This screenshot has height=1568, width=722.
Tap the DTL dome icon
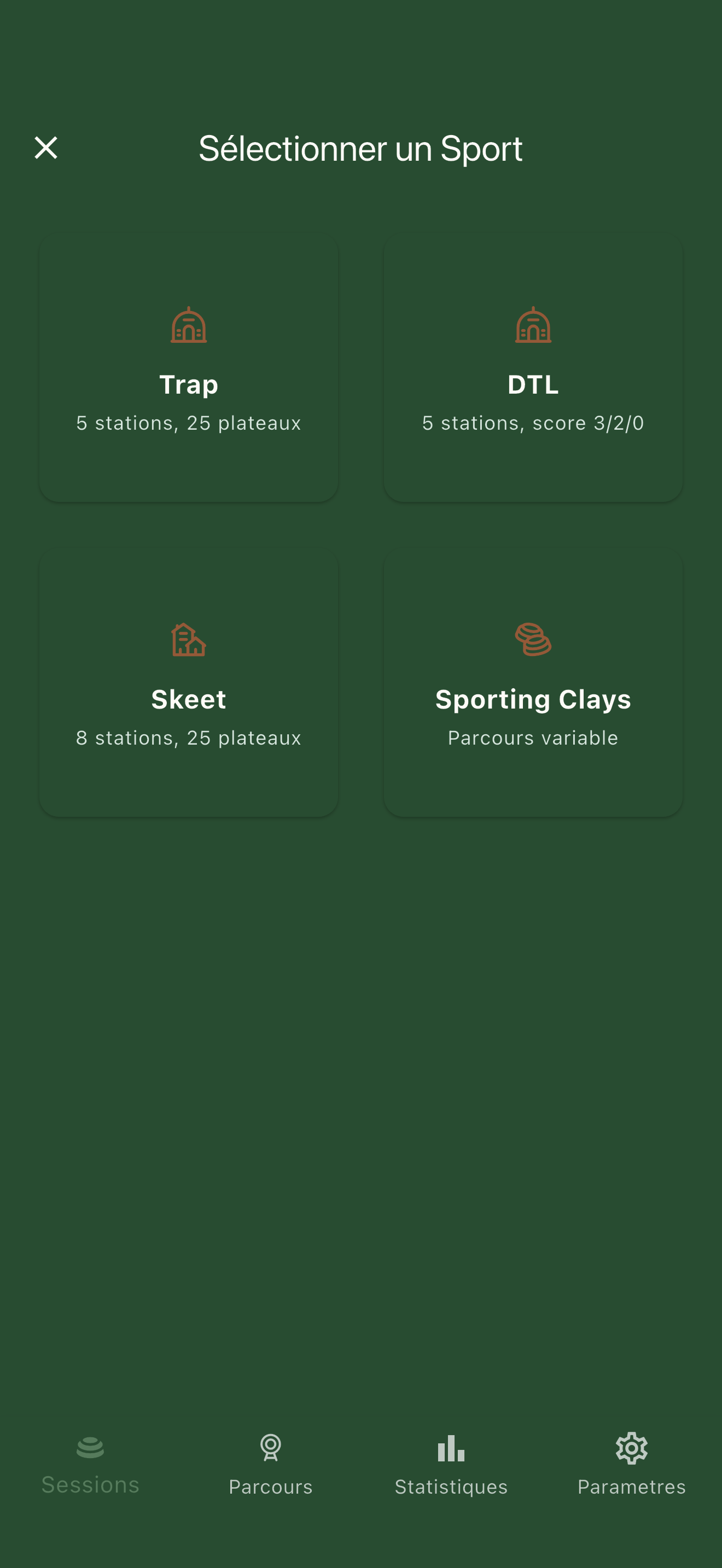tap(533, 326)
